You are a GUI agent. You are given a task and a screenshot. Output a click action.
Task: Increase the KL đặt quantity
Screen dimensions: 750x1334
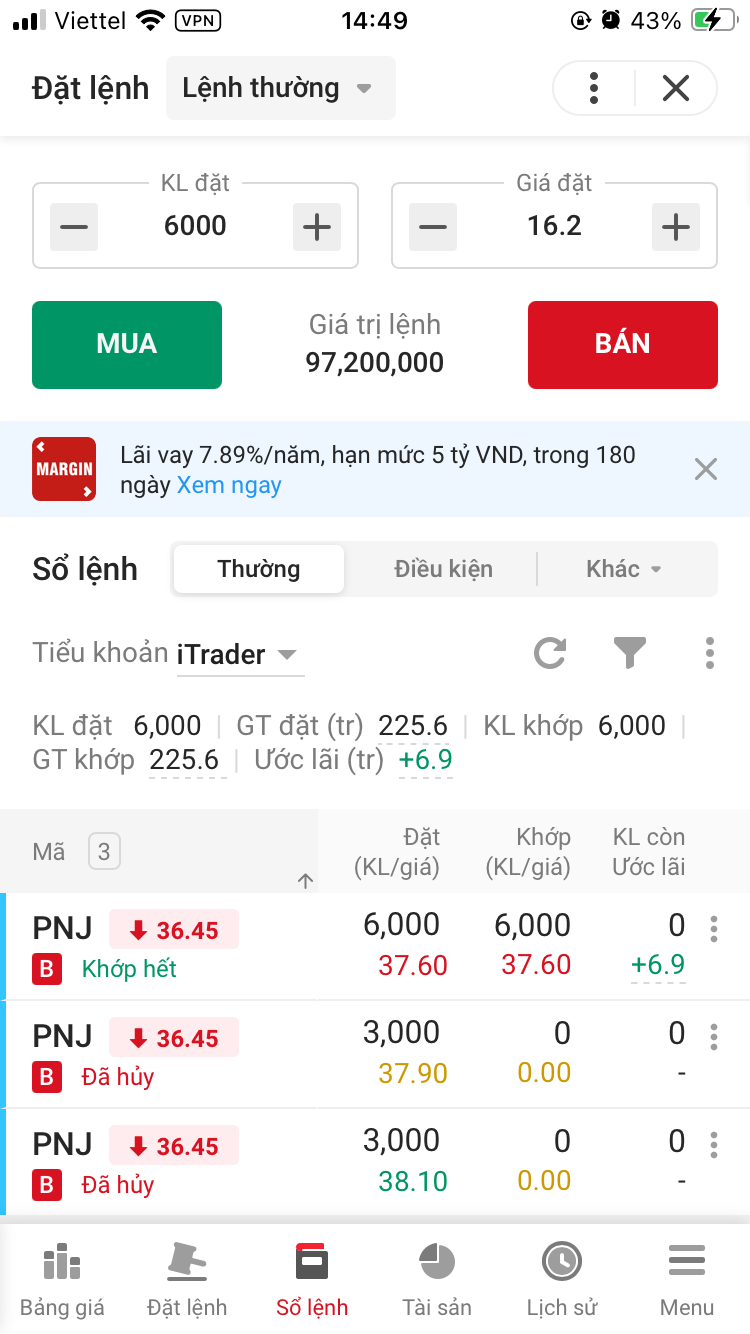click(x=317, y=227)
